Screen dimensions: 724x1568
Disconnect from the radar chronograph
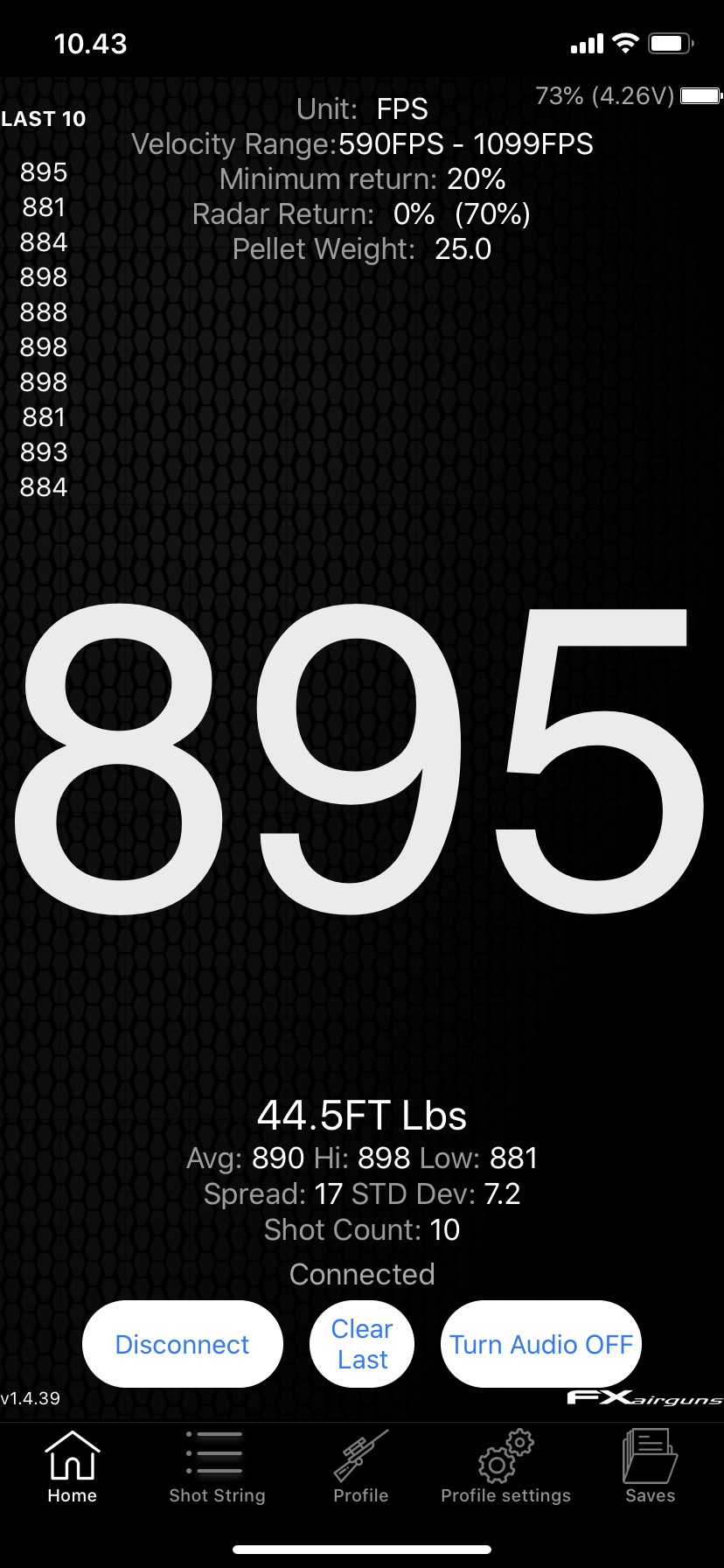(182, 1344)
